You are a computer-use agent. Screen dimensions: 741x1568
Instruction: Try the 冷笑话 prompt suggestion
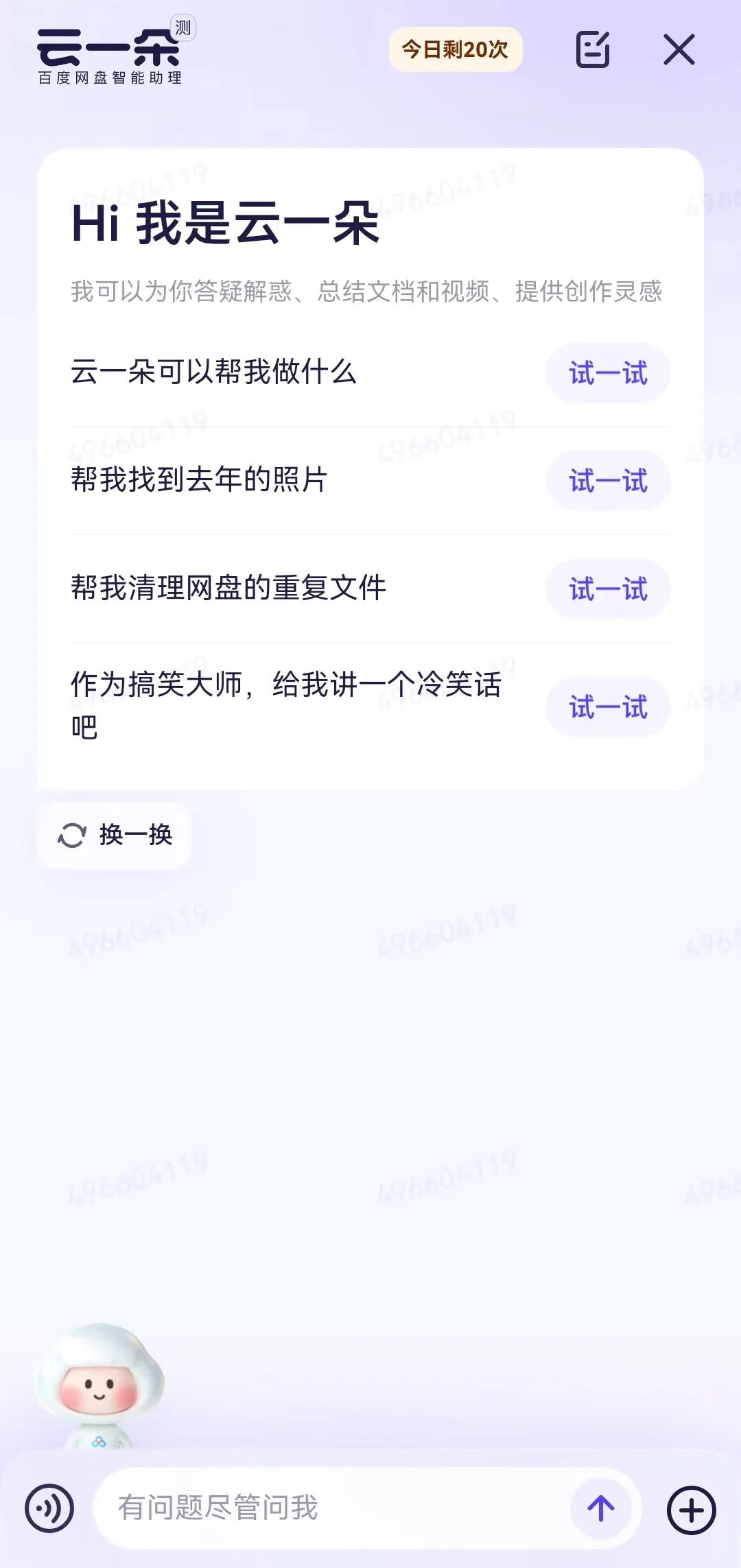click(608, 707)
